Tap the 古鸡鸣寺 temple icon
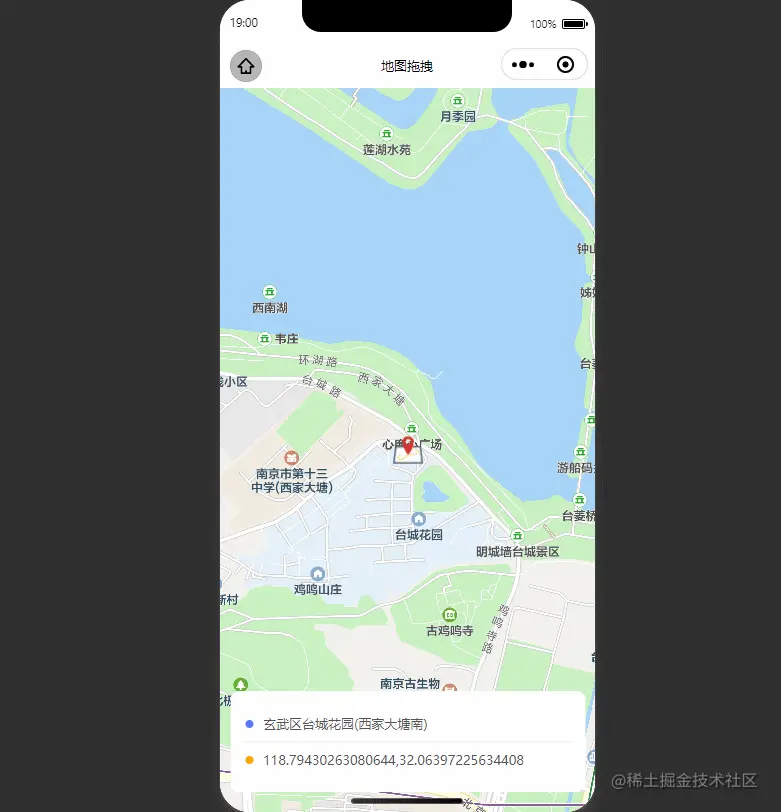Viewport: 781px width, 812px height. coord(451,615)
